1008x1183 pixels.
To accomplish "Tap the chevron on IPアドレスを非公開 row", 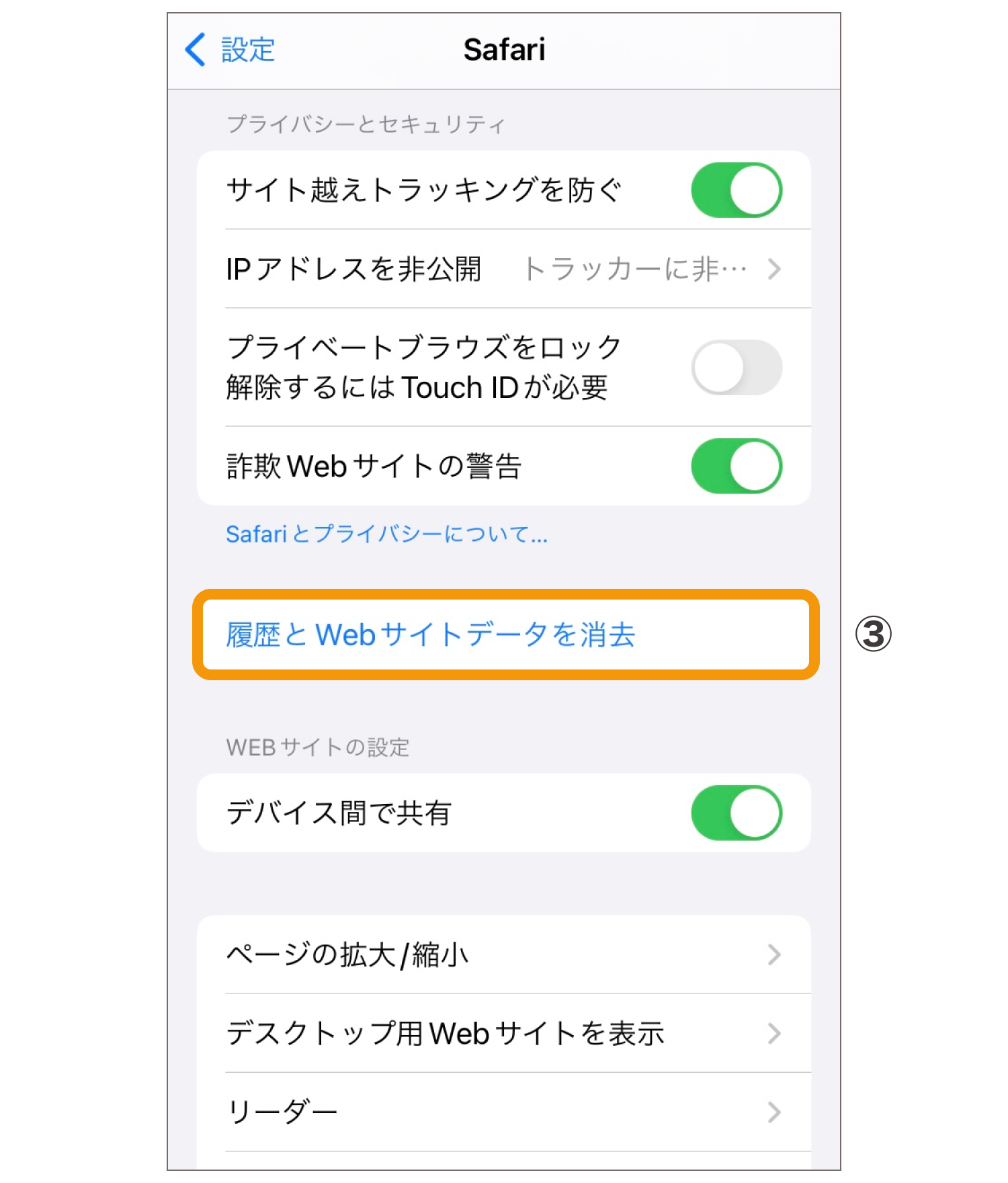I will click(774, 269).
